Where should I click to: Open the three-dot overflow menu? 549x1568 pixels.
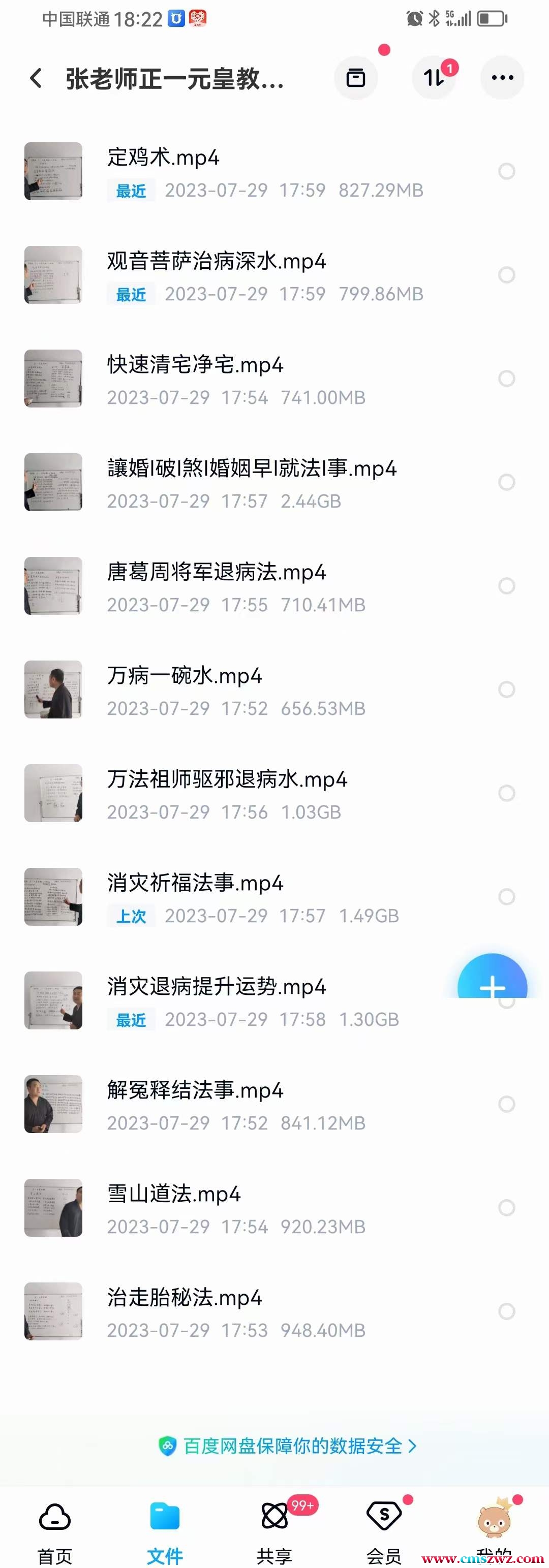pyautogui.click(x=502, y=78)
